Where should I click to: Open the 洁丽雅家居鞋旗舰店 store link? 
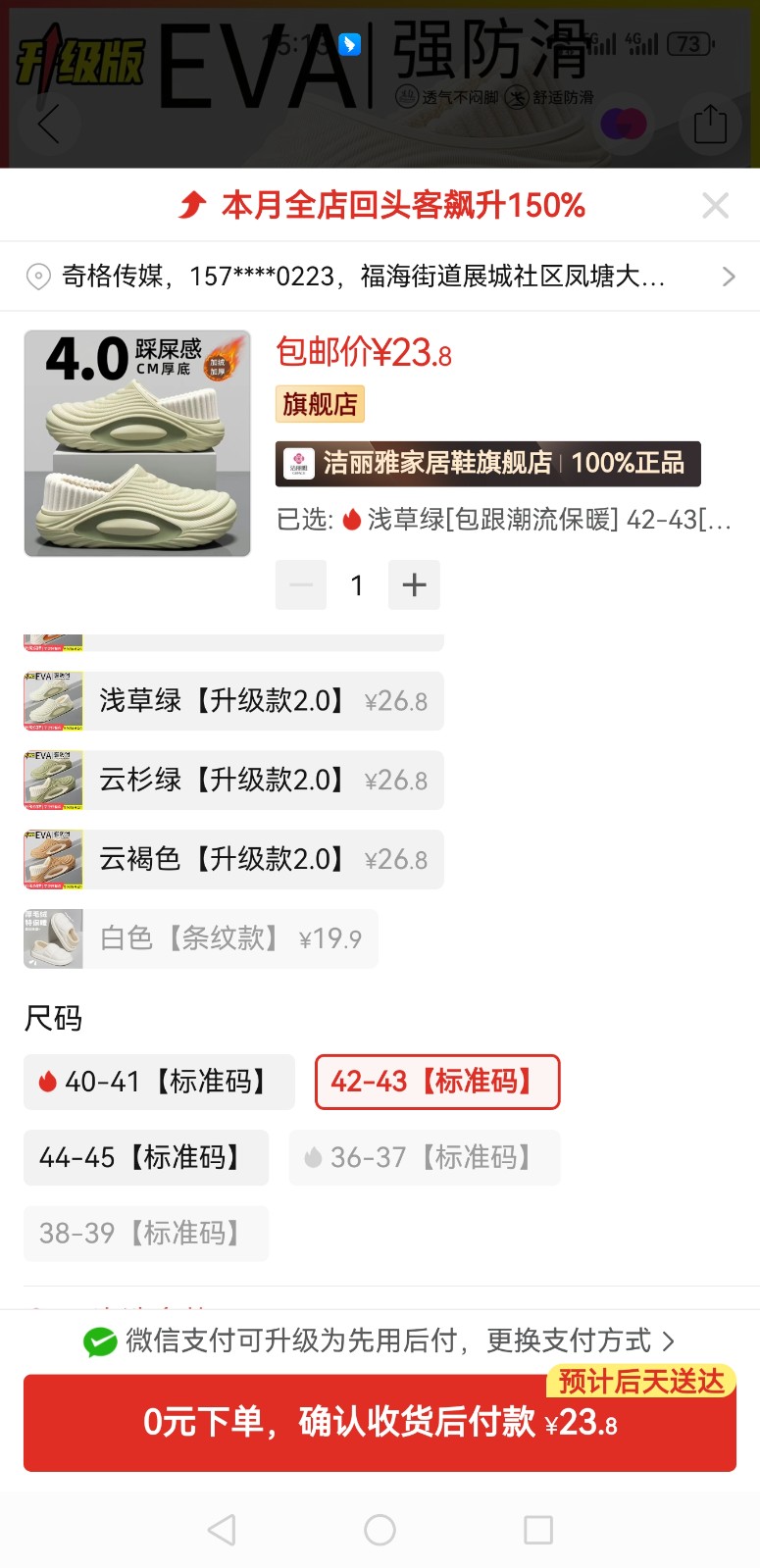pyautogui.click(x=487, y=463)
